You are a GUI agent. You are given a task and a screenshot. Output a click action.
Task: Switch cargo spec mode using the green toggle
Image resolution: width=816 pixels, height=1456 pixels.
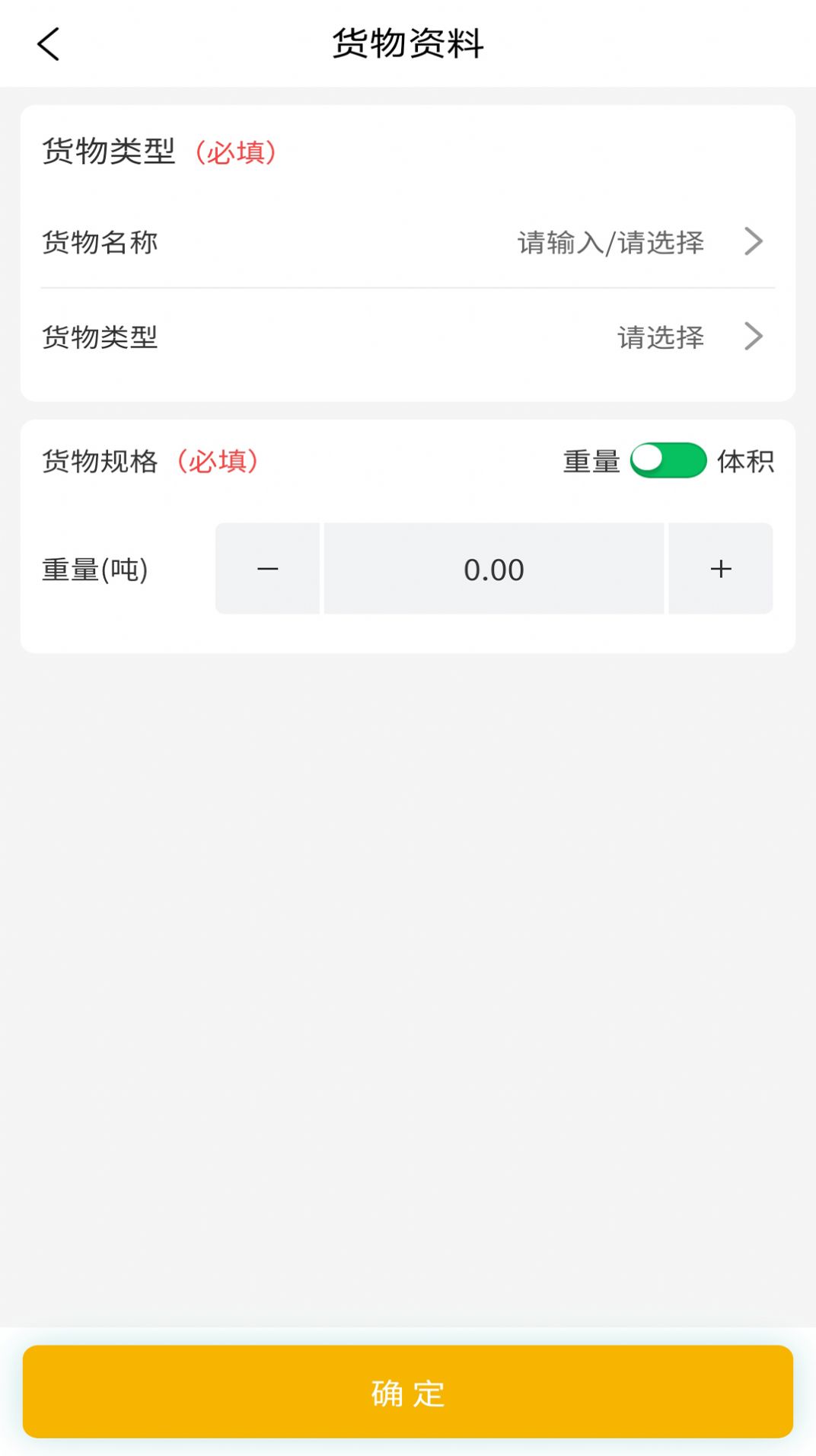670,461
